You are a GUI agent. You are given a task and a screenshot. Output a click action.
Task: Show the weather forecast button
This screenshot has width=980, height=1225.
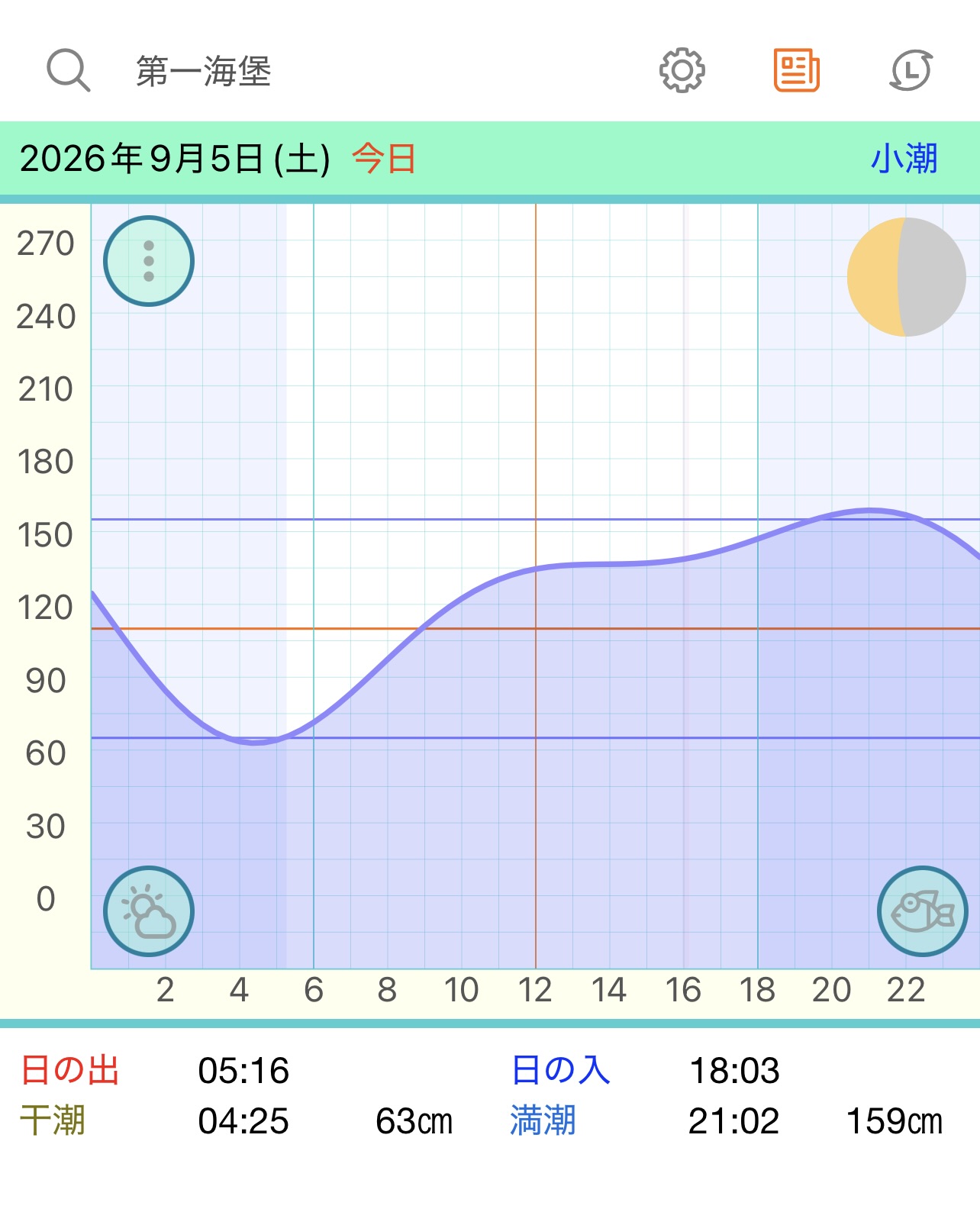[149, 911]
